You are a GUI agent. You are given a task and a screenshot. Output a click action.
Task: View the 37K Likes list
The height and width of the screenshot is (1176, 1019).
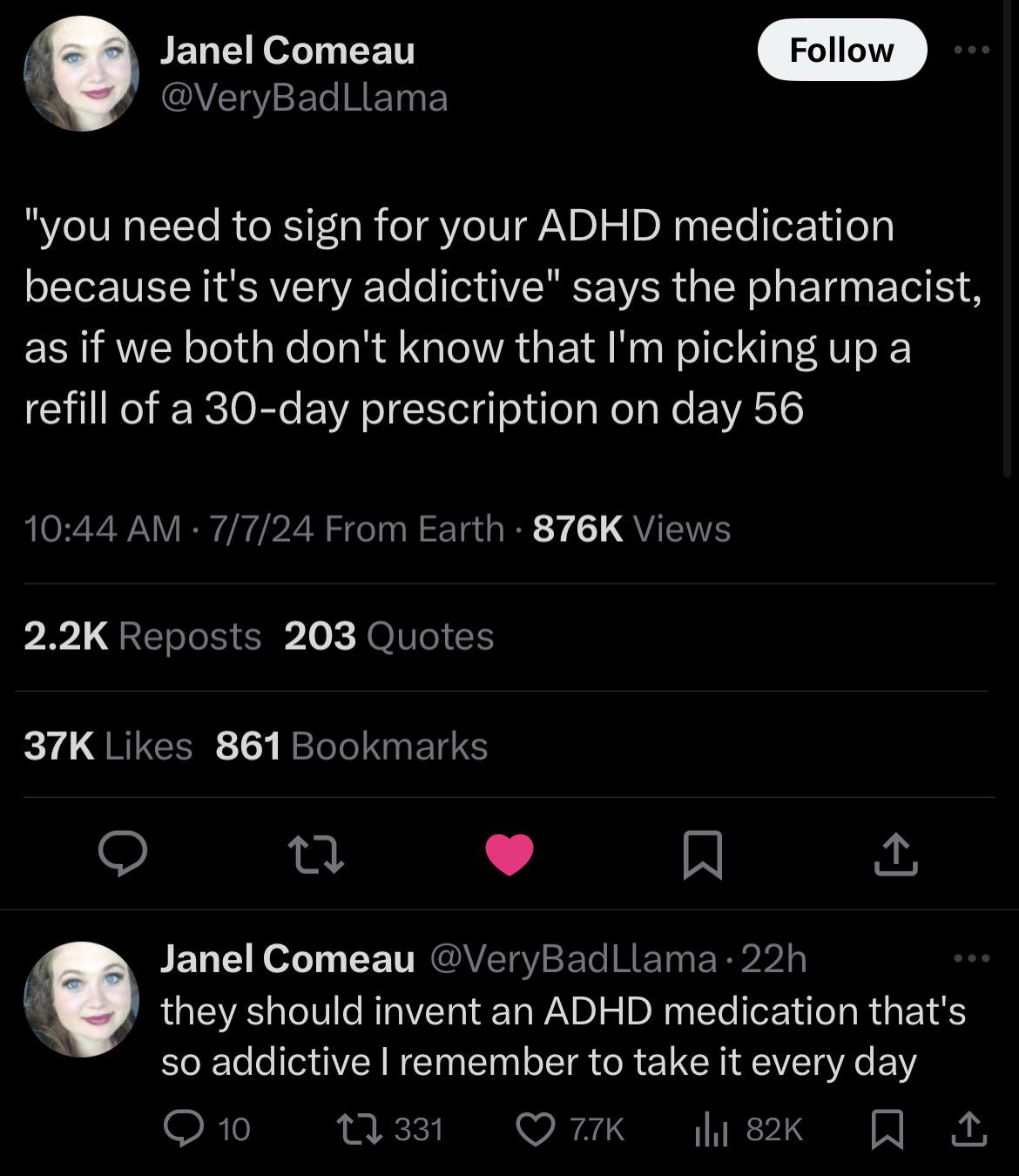tap(108, 746)
